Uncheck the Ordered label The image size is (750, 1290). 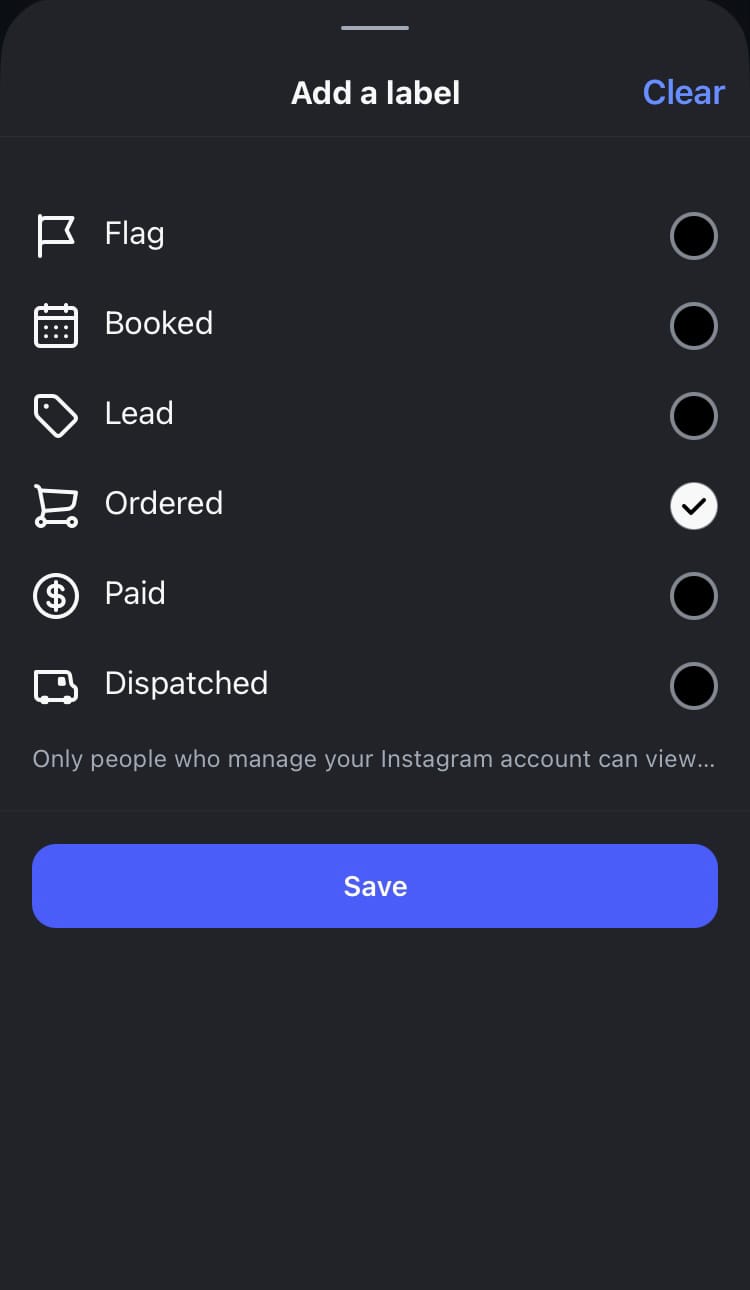point(693,506)
